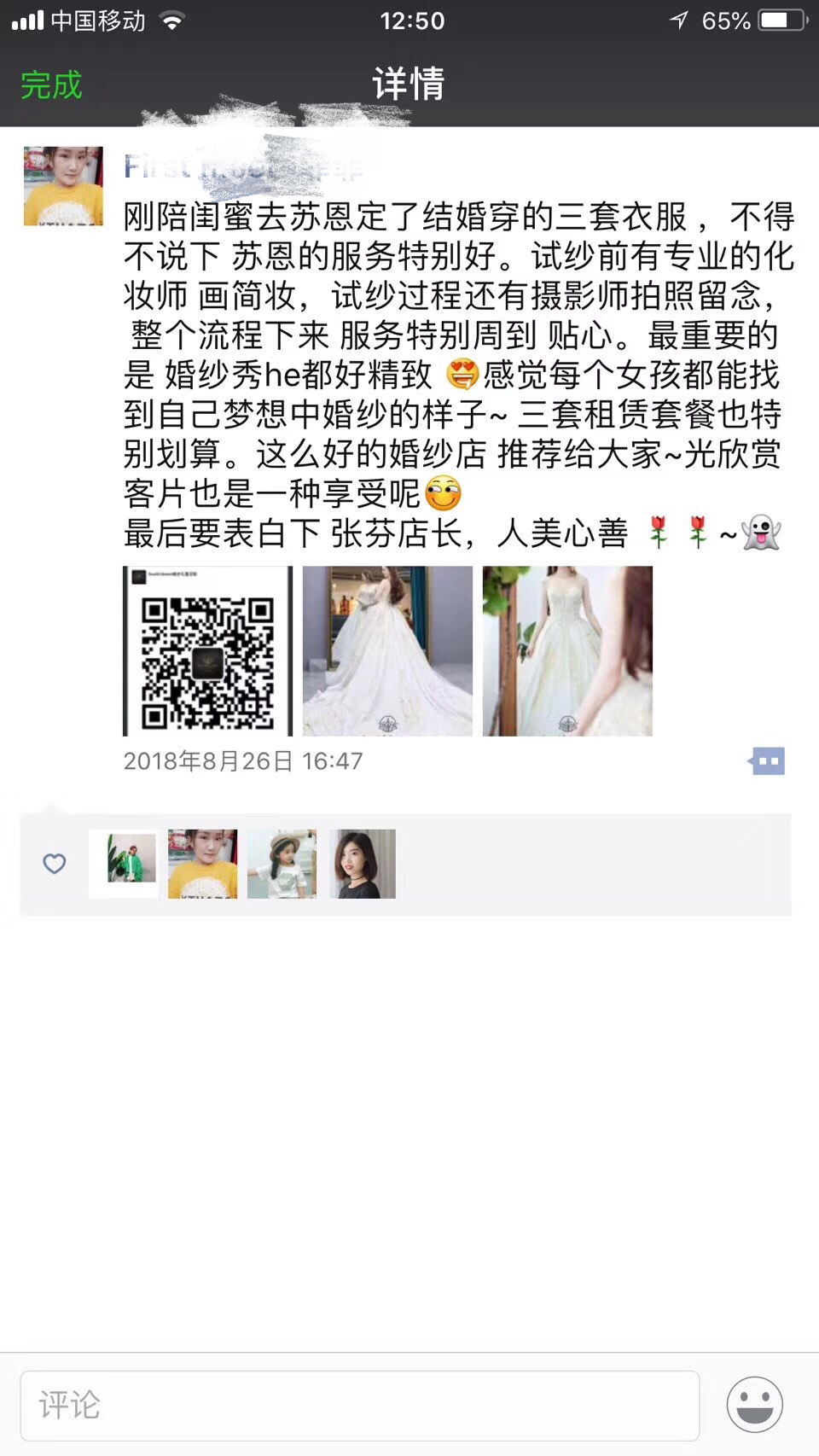View the second wedding dress photo
The width and height of the screenshot is (819, 1456).
tap(387, 650)
